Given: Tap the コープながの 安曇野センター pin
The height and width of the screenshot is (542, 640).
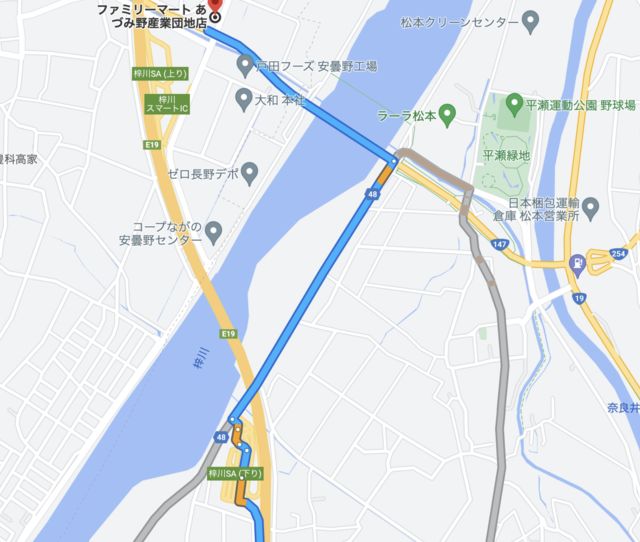Looking at the screenshot, I should (213, 232).
